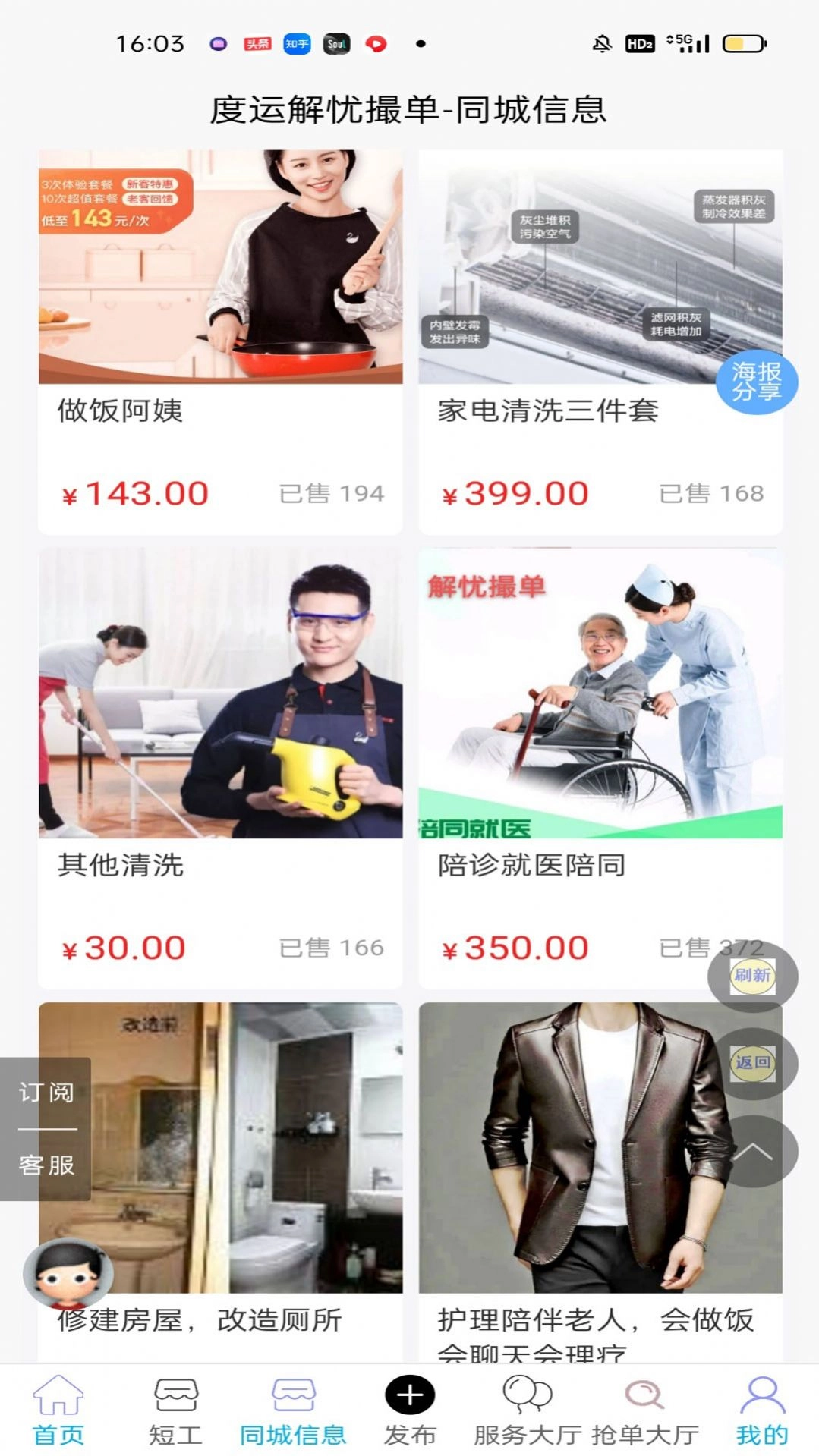The height and width of the screenshot is (1456, 819).
Task: Open the 修建房屋，改造厕所 listing
Action: (222, 1146)
